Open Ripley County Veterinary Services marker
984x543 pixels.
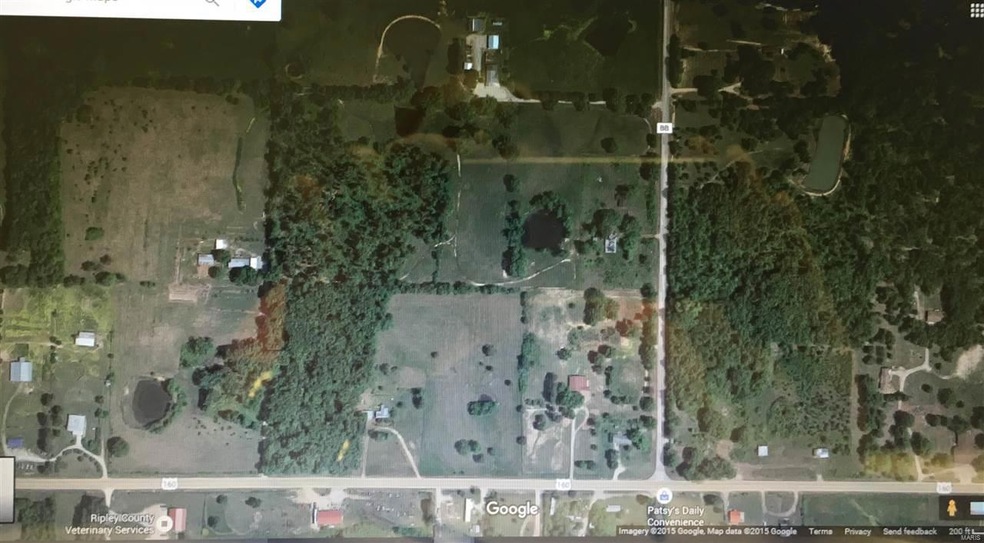tap(164, 521)
